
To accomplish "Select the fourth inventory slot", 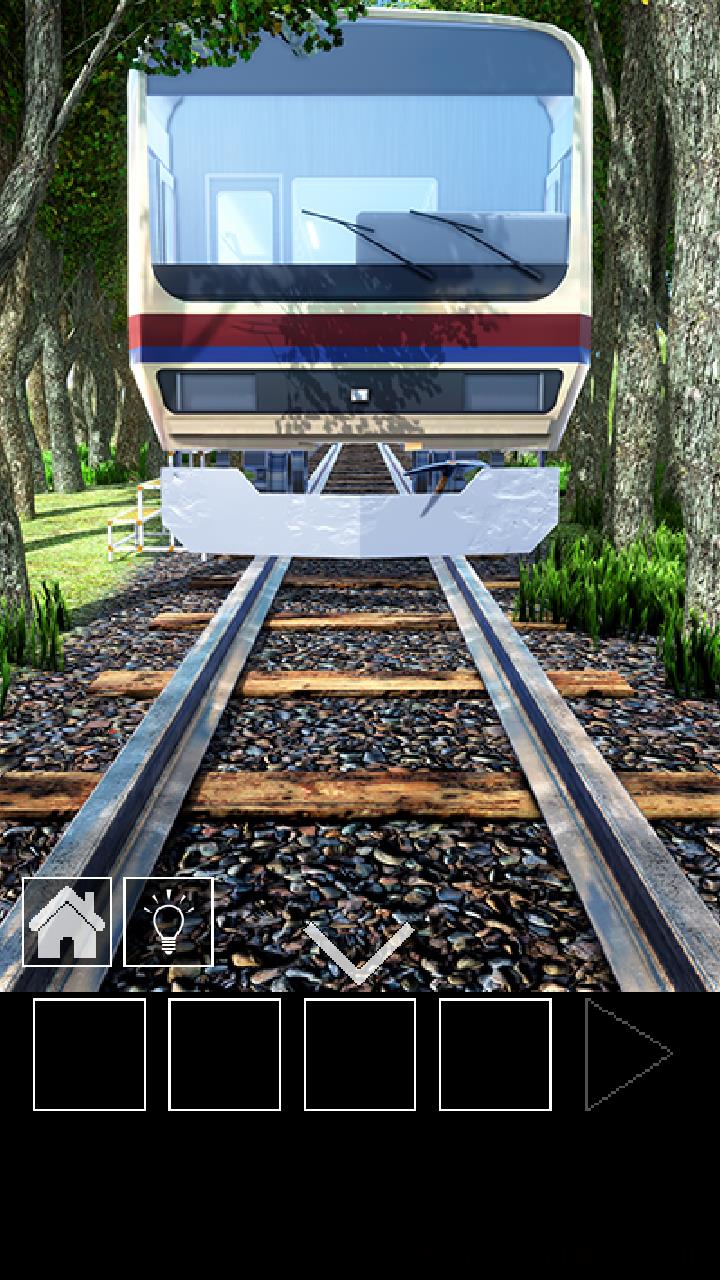I will point(495,1054).
